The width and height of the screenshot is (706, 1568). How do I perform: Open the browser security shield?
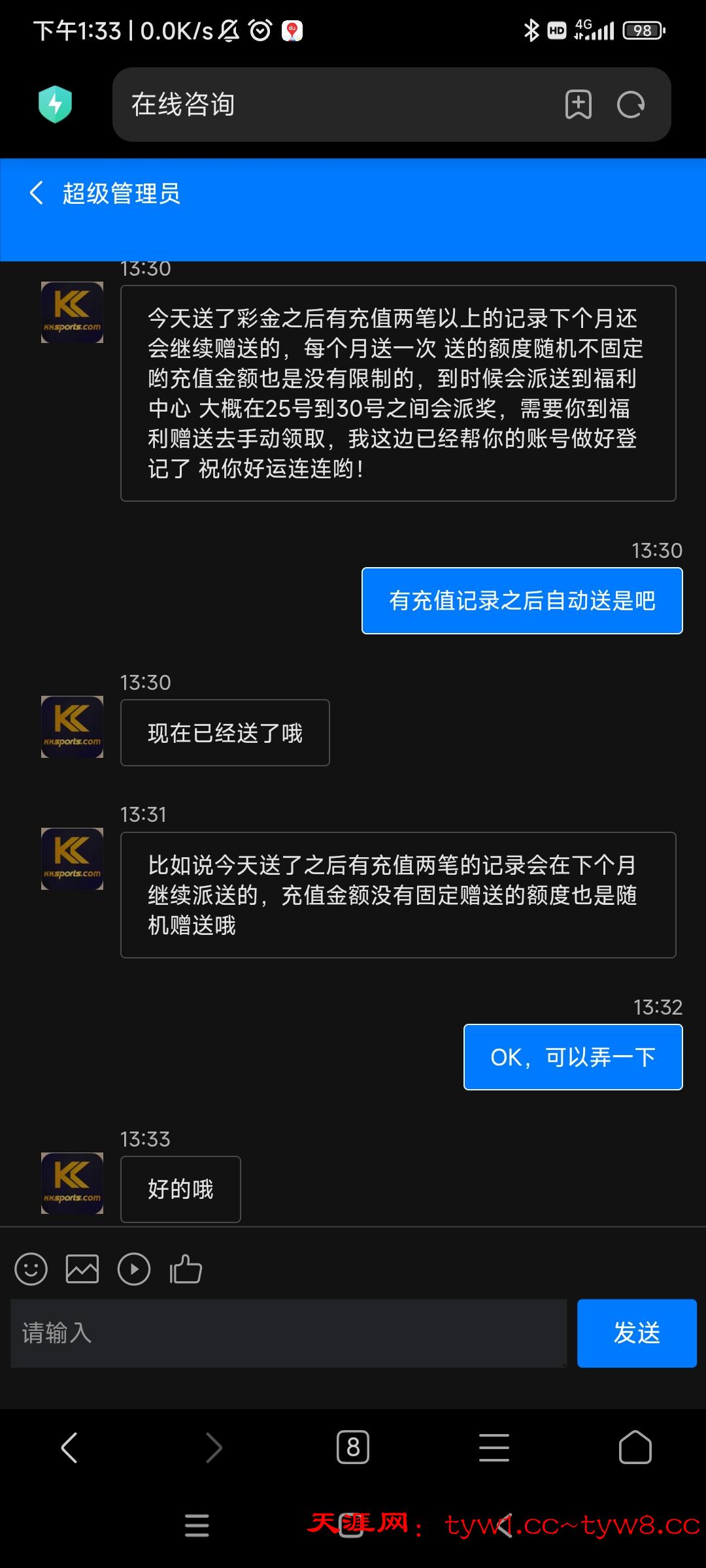[56, 105]
